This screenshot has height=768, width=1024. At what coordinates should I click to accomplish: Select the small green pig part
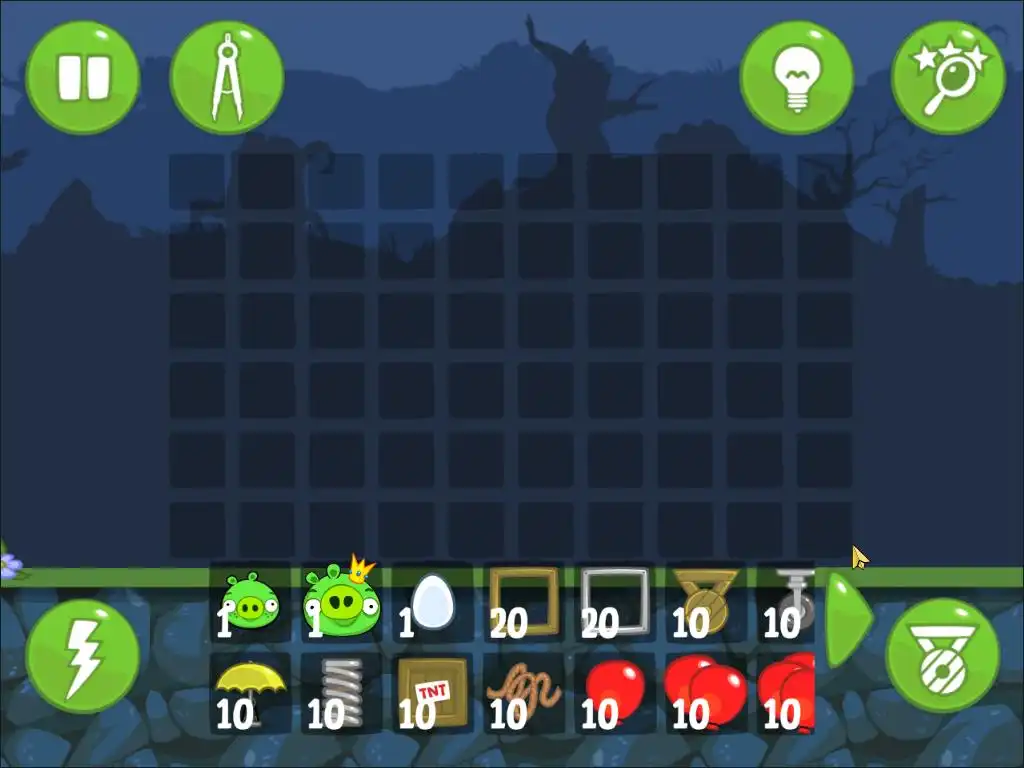click(x=247, y=602)
